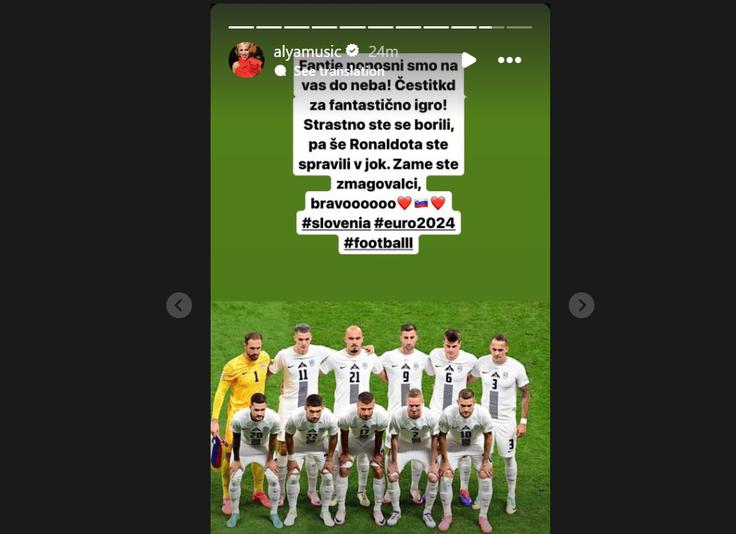Open the #footballl hashtag

tap(378, 243)
